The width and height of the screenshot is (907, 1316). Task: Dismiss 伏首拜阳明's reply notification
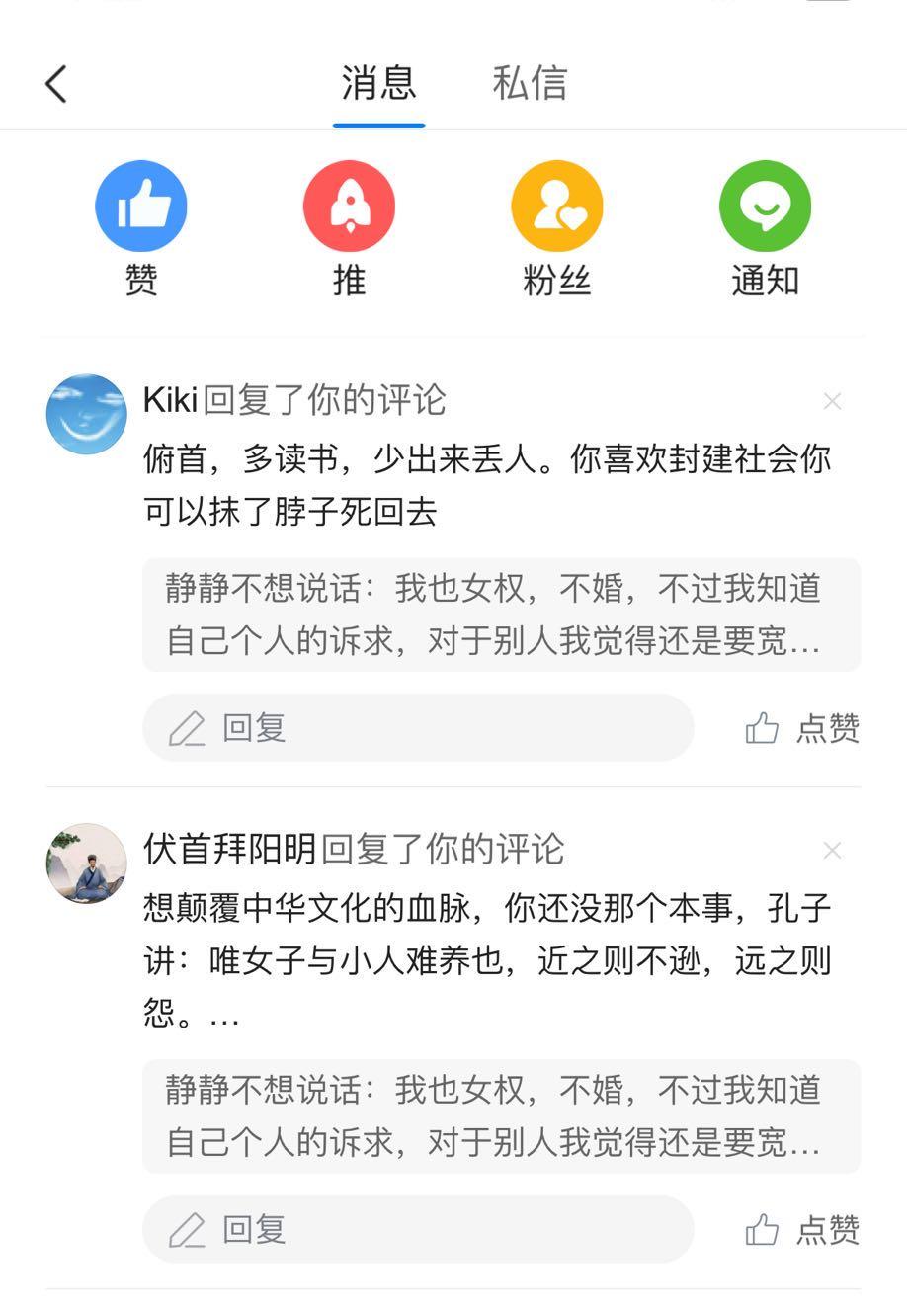[832, 851]
